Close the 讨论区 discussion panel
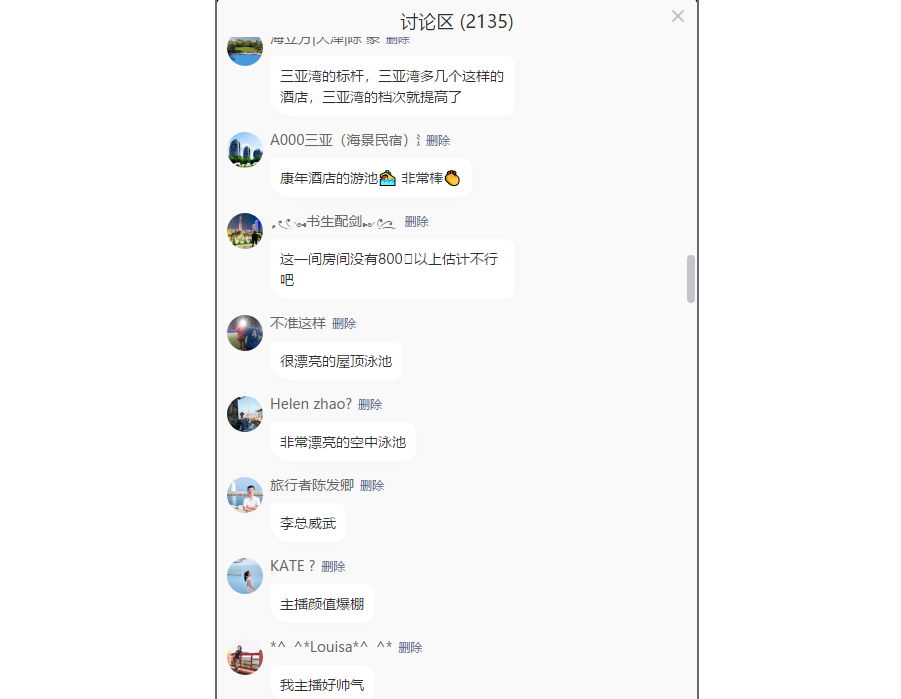901x699 pixels. [678, 16]
